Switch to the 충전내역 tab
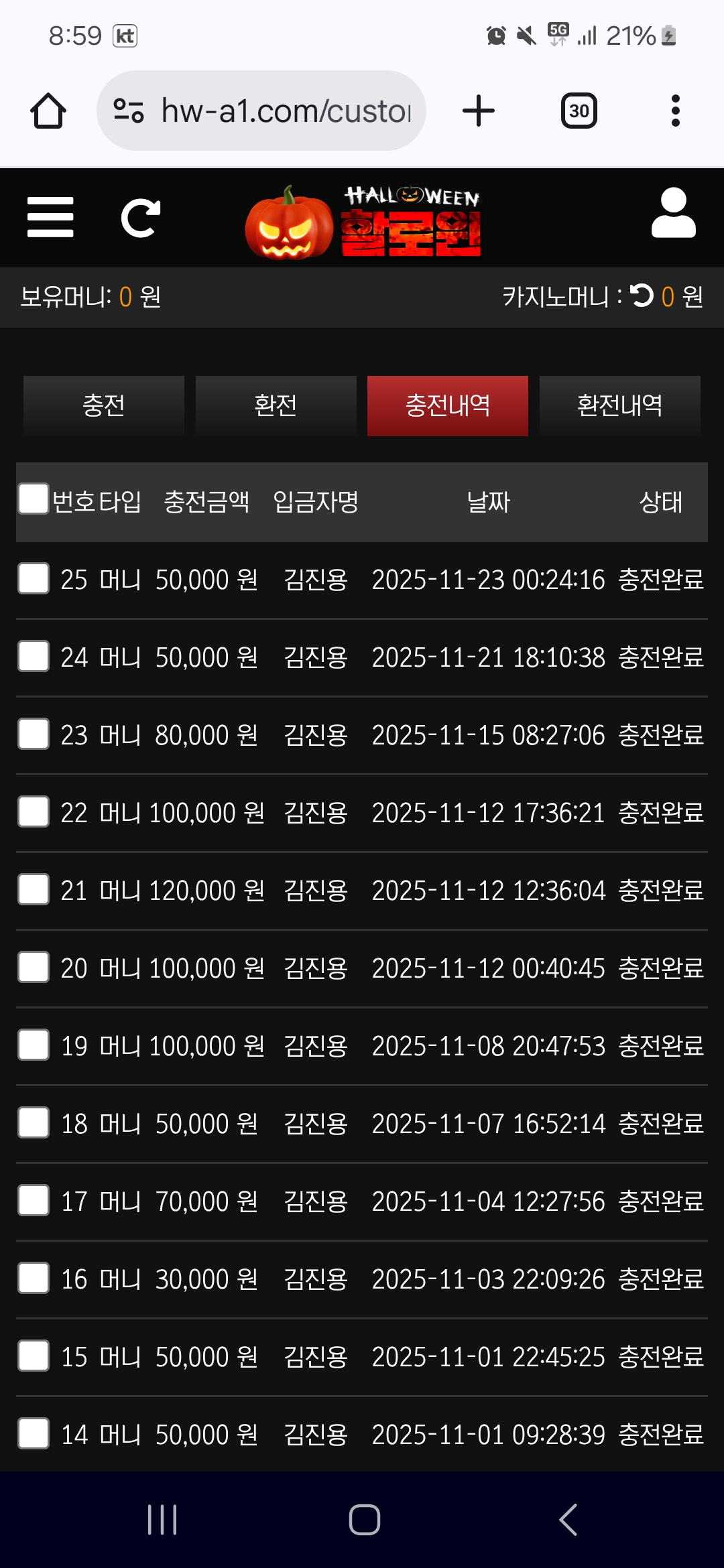 (447, 405)
